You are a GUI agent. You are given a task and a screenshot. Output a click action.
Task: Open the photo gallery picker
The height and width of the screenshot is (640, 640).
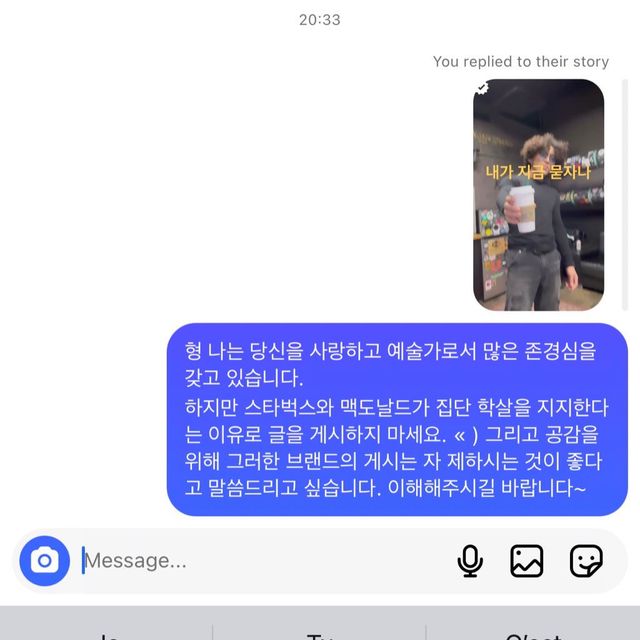click(x=527, y=561)
